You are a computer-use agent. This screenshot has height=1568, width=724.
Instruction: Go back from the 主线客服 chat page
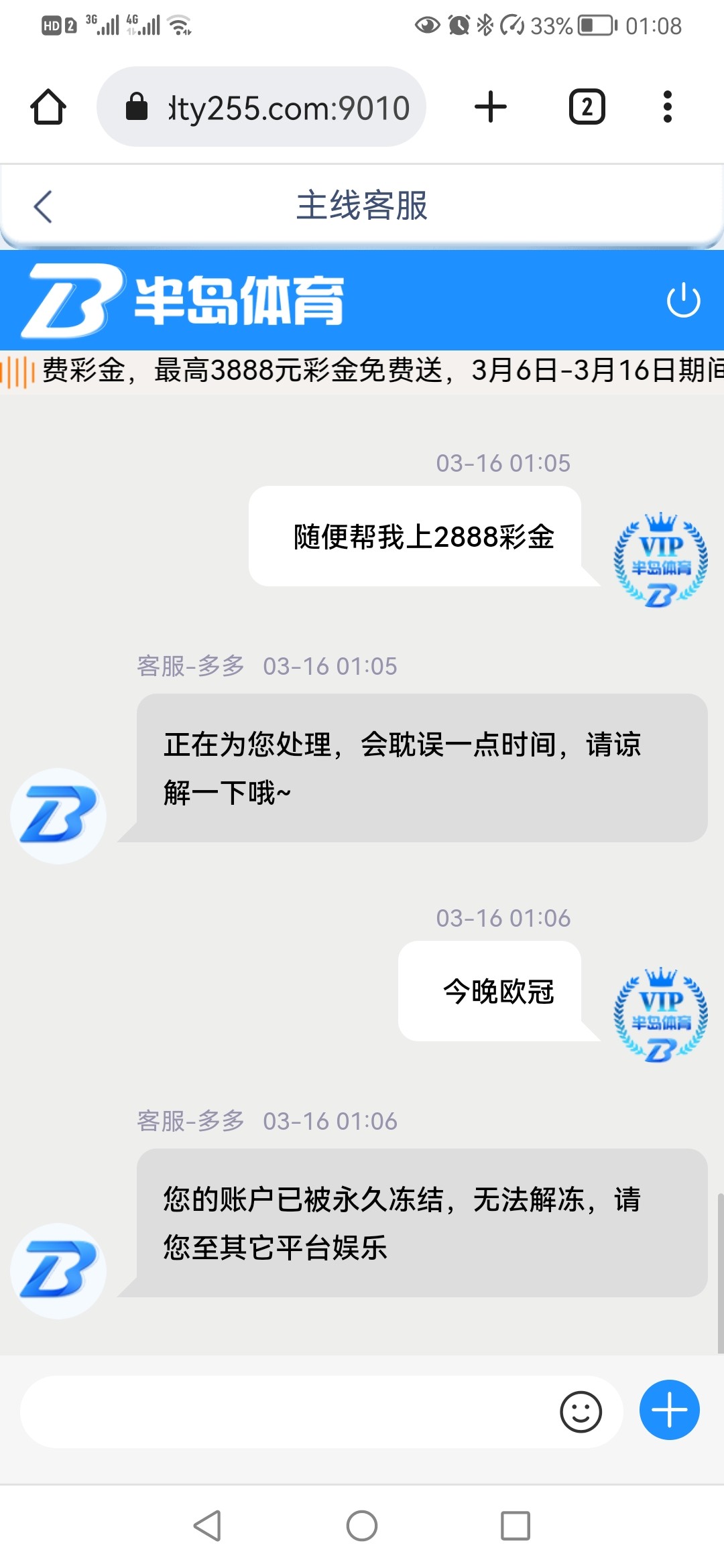click(43, 206)
